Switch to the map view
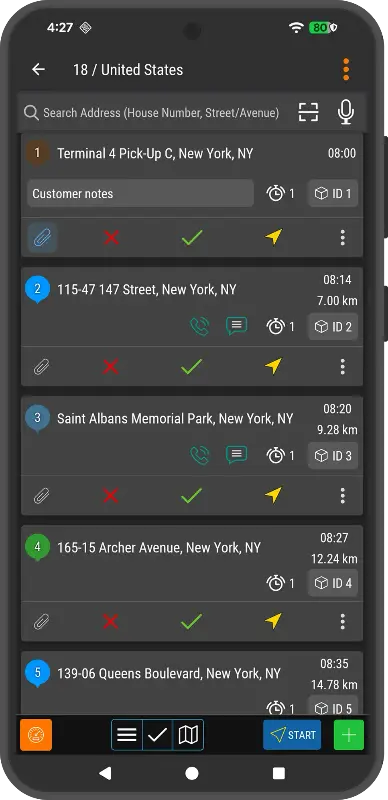Viewport: 388px width, 800px height. [188, 735]
